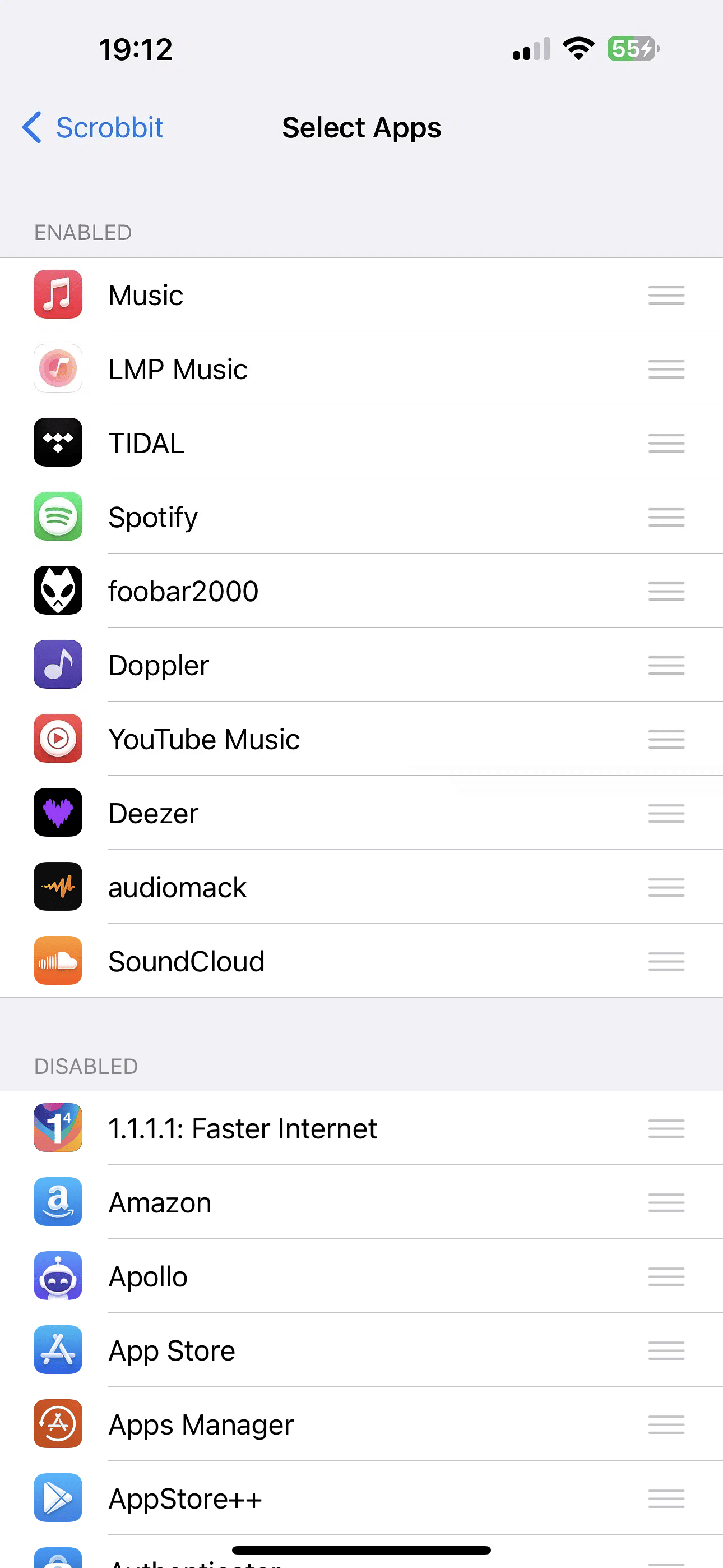723x1568 pixels.
Task: Tap the Apps Manager row
Action: [x=361, y=1424]
